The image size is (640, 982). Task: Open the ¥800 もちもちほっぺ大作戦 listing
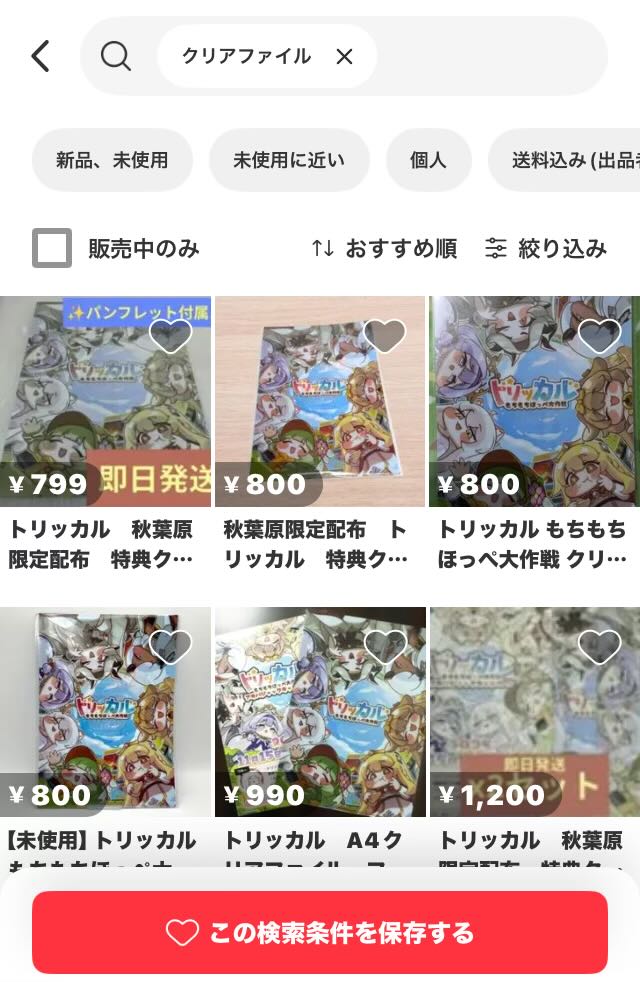(534, 420)
